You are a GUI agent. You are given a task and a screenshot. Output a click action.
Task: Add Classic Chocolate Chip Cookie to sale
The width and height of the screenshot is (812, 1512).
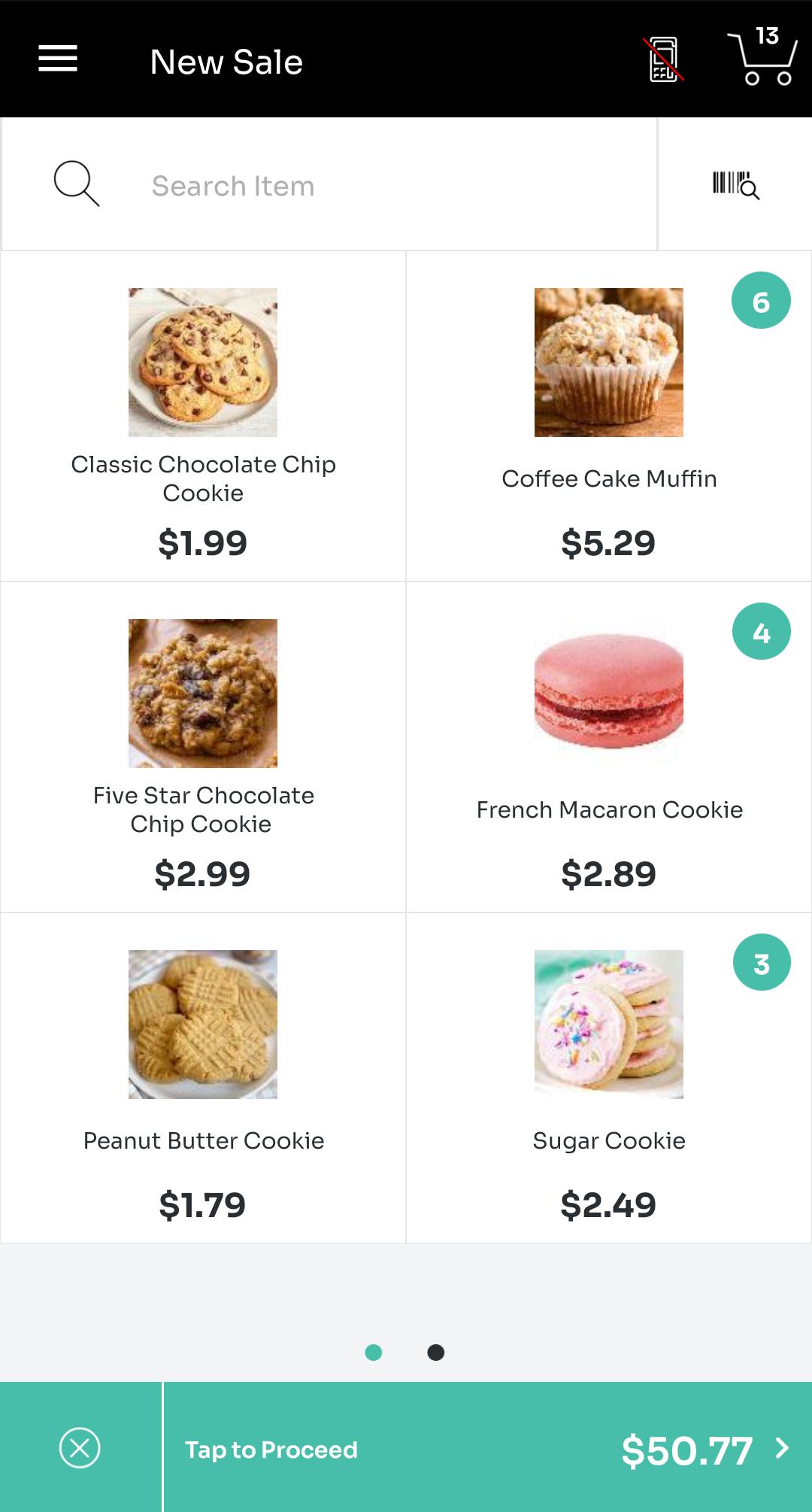[203, 416]
